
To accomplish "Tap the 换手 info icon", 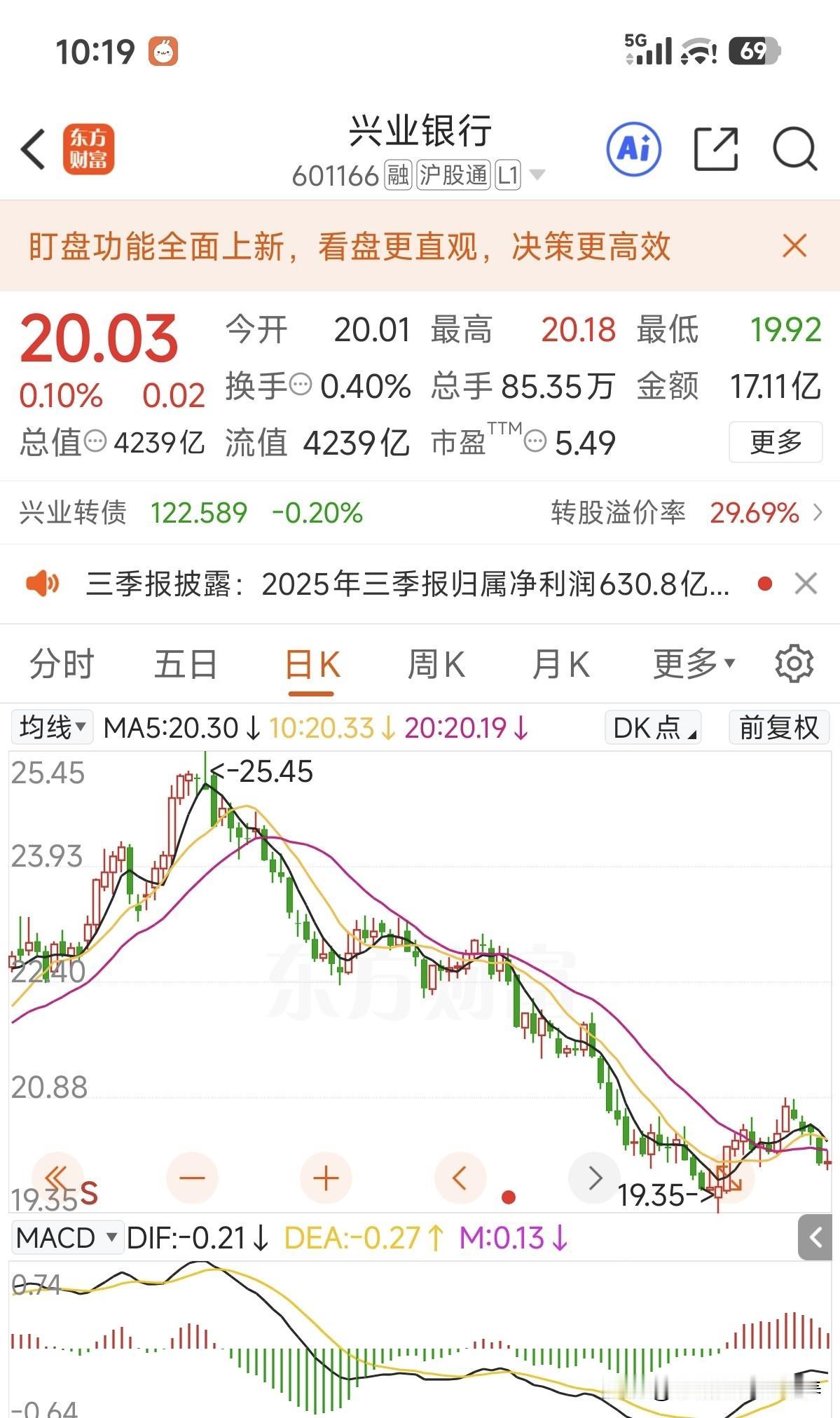I will (x=300, y=384).
